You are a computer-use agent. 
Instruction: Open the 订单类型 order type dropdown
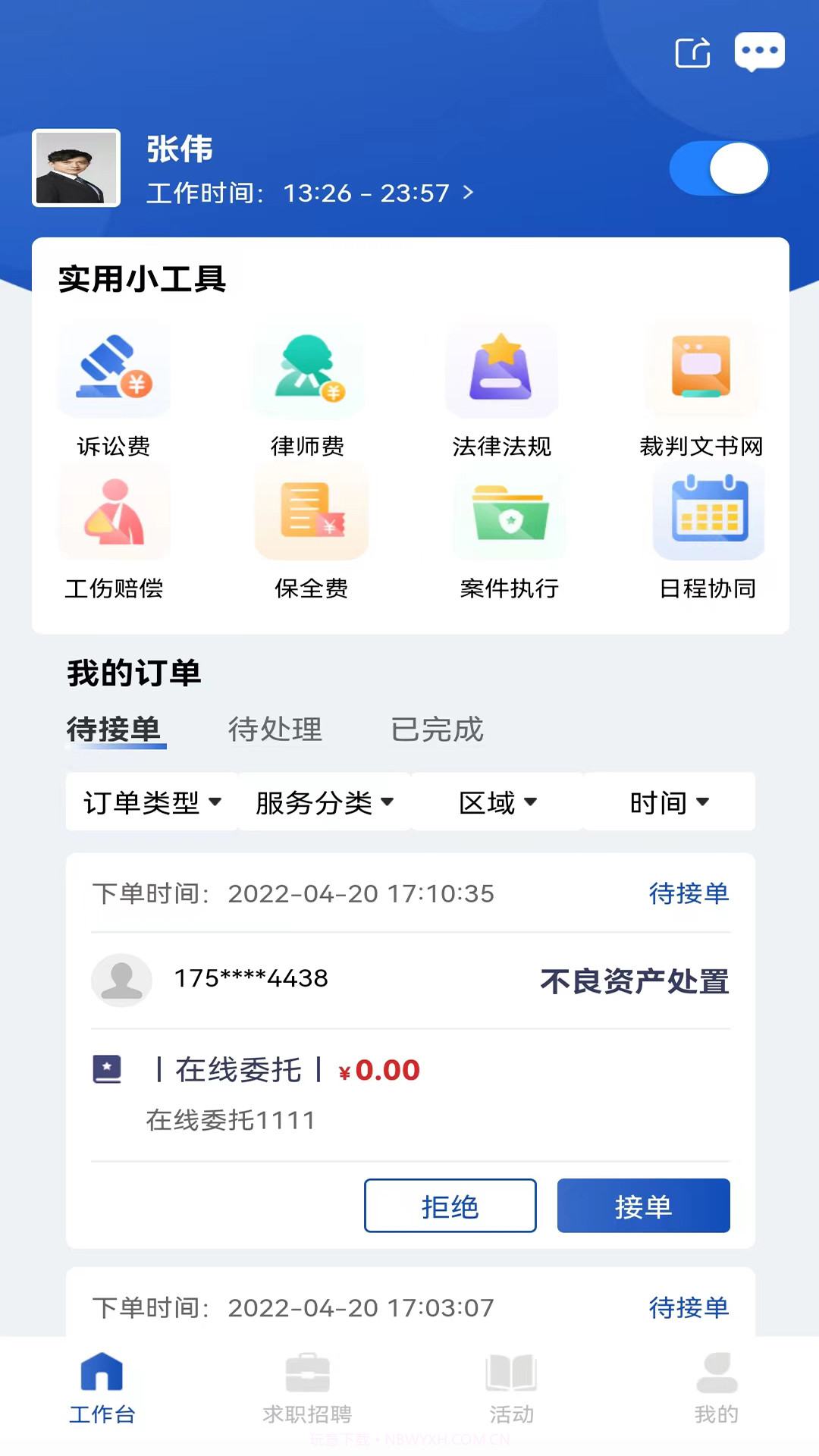tap(151, 802)
